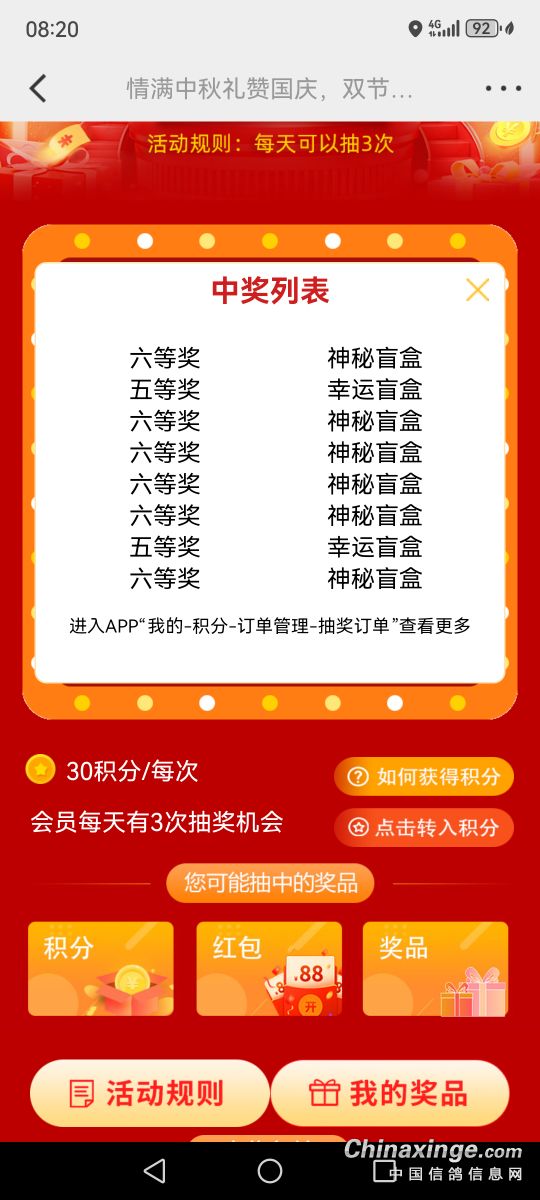Open the 积分 prize card
Viewport: 540px width, 1200px height.
coord(101,969)
